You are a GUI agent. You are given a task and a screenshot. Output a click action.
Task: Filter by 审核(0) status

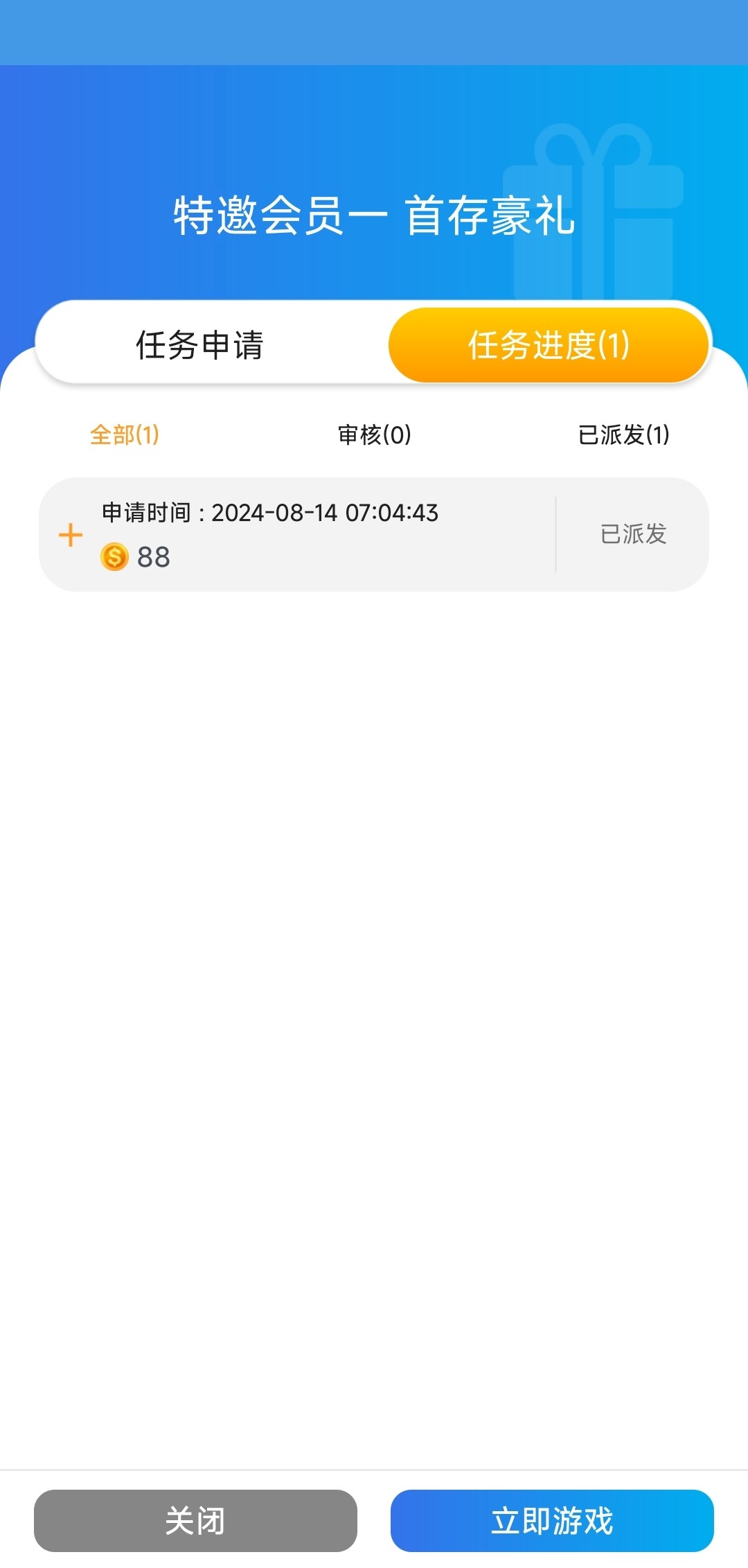(374, 435)
